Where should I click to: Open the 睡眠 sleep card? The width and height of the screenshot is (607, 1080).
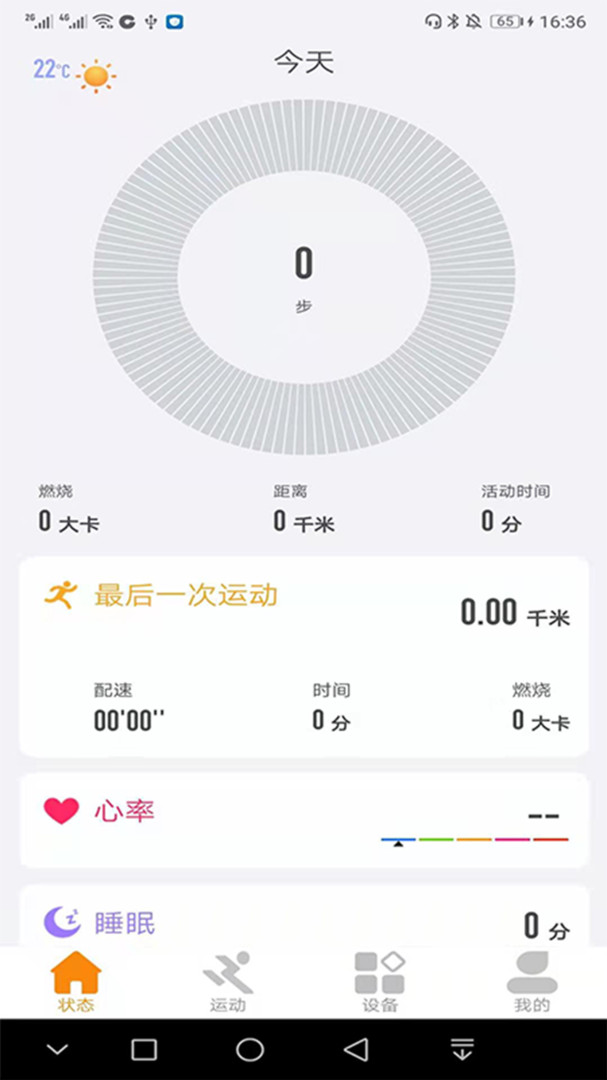pos(304,916)
